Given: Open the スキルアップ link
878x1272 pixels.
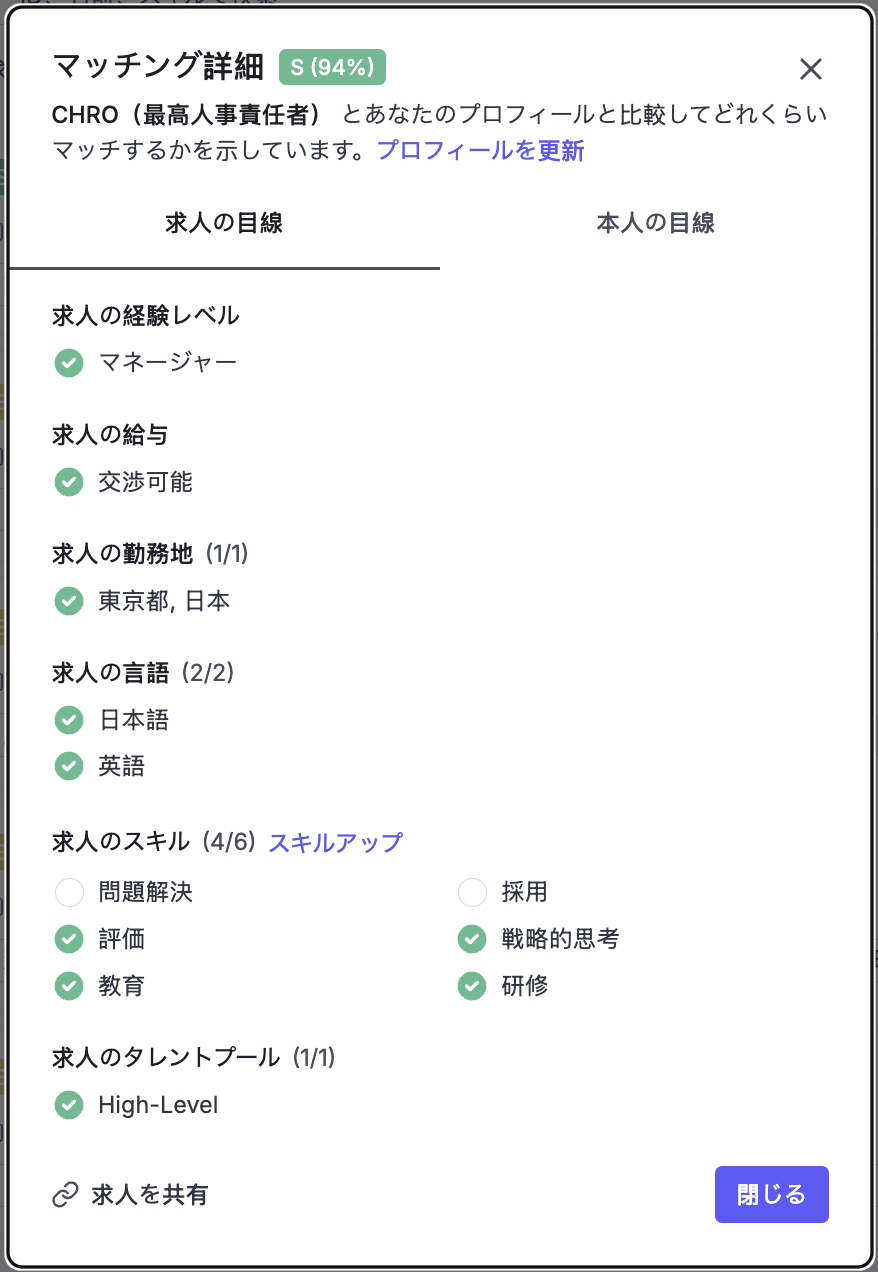Looking at the screenshot, I should click(335, 842).
